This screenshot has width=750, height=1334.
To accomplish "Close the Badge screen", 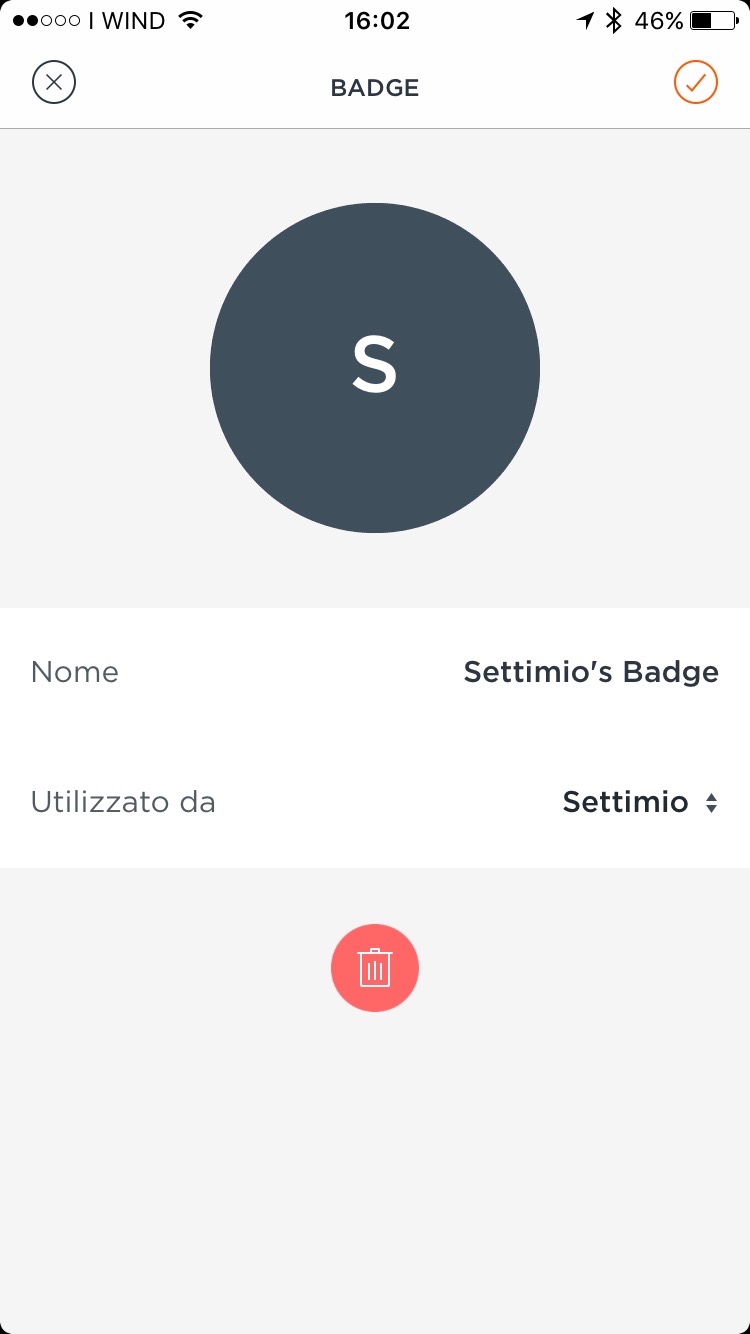I will pos(54,83).
